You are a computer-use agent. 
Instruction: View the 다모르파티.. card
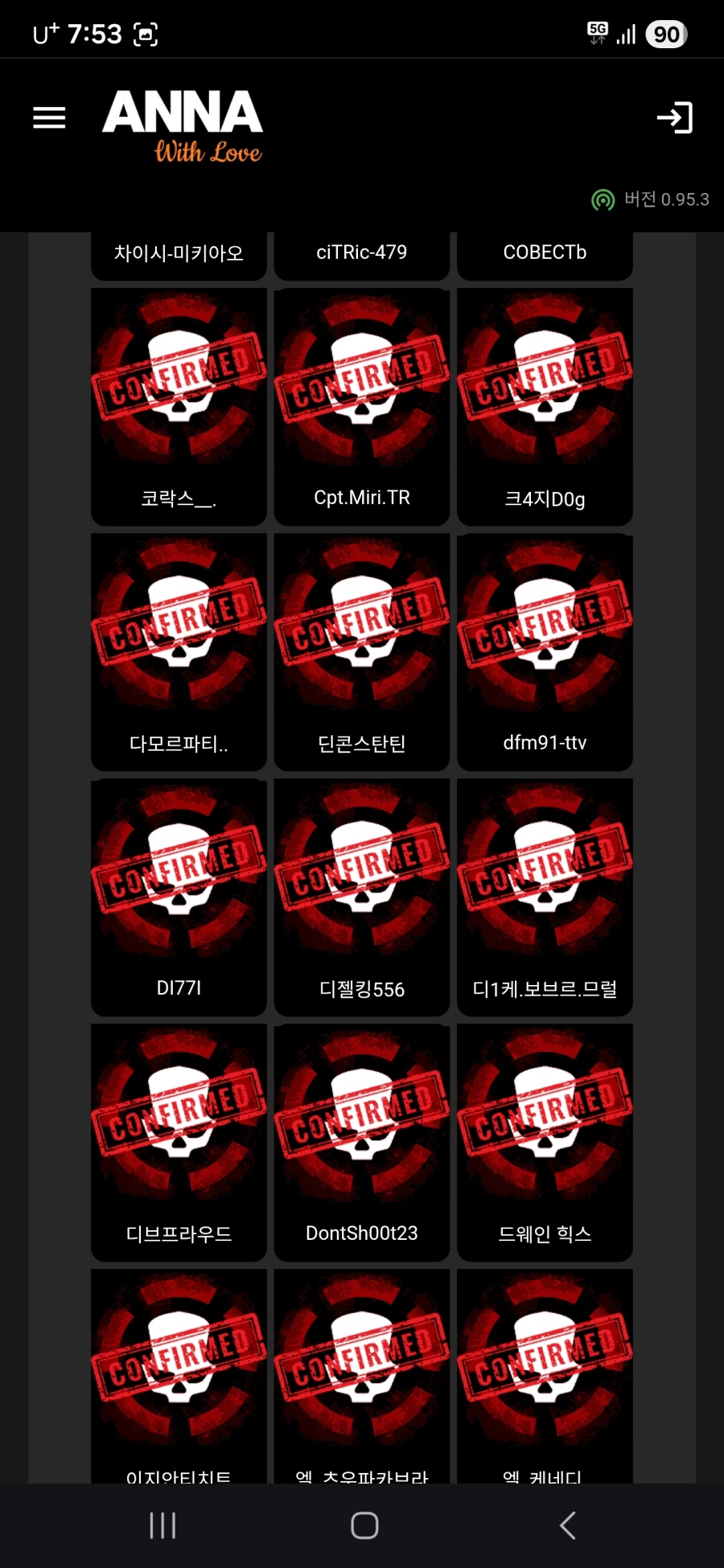click(179, 651)
